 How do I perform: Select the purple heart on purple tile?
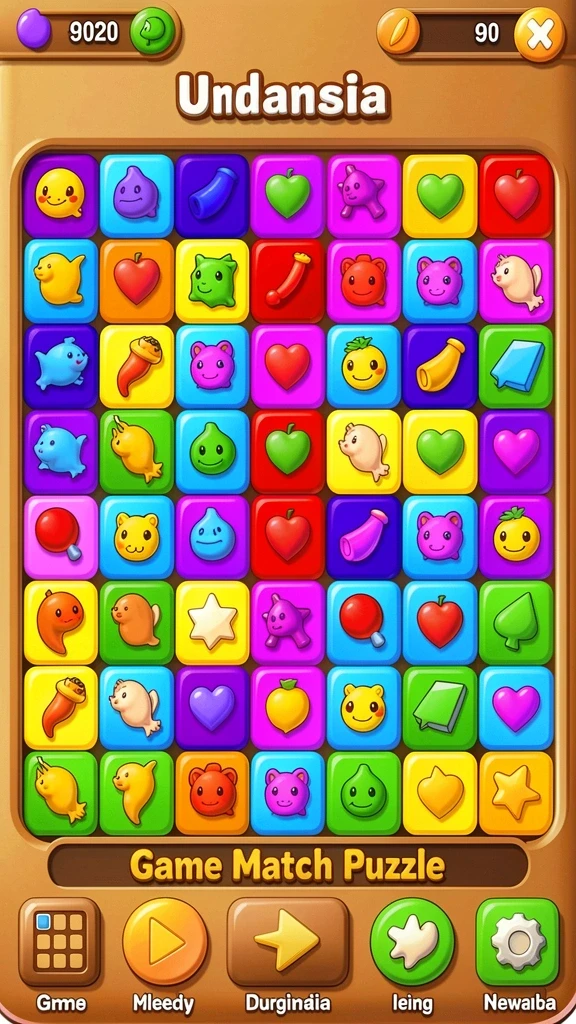tap(212, 708)
